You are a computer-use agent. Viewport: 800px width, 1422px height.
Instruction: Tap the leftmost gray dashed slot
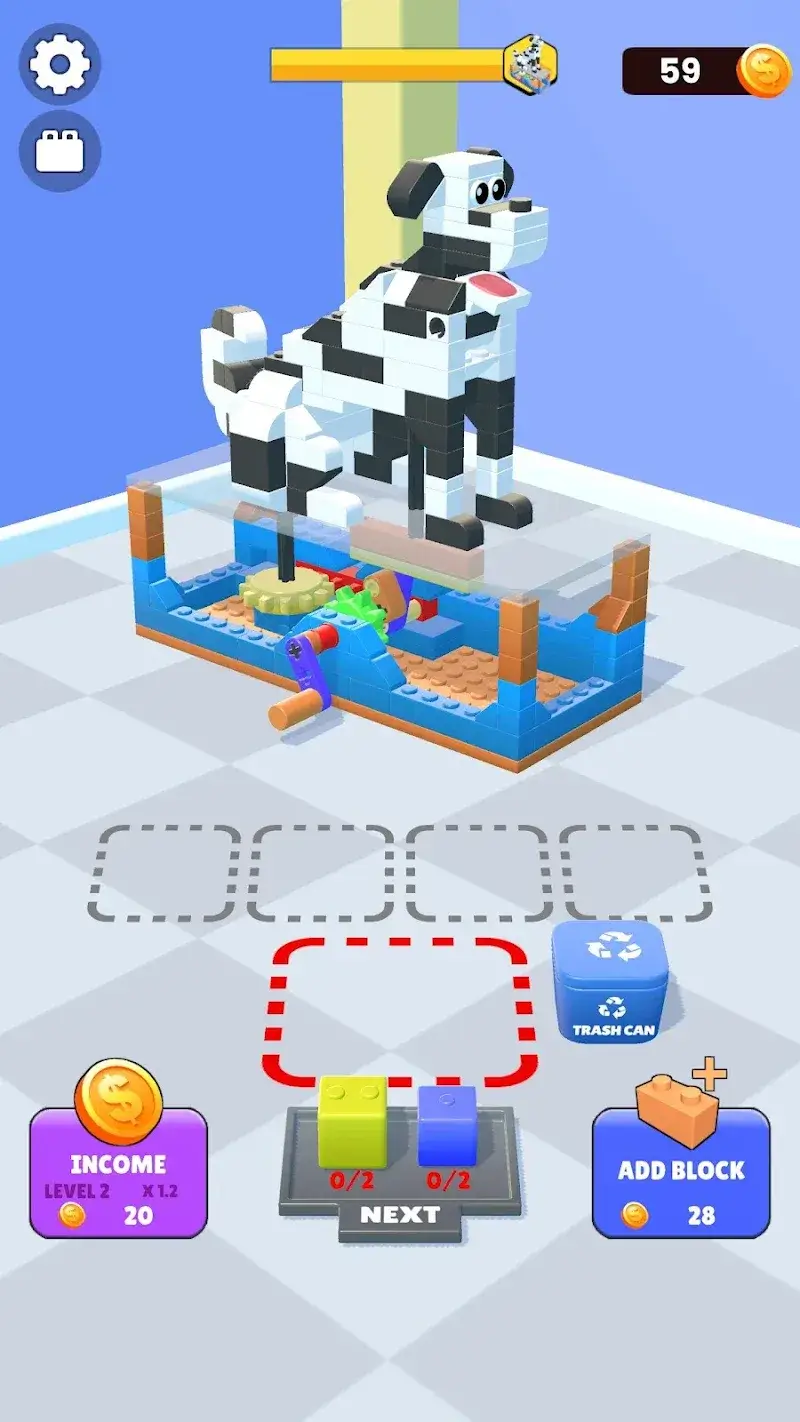pyautogui.click(x=168, y=870)
